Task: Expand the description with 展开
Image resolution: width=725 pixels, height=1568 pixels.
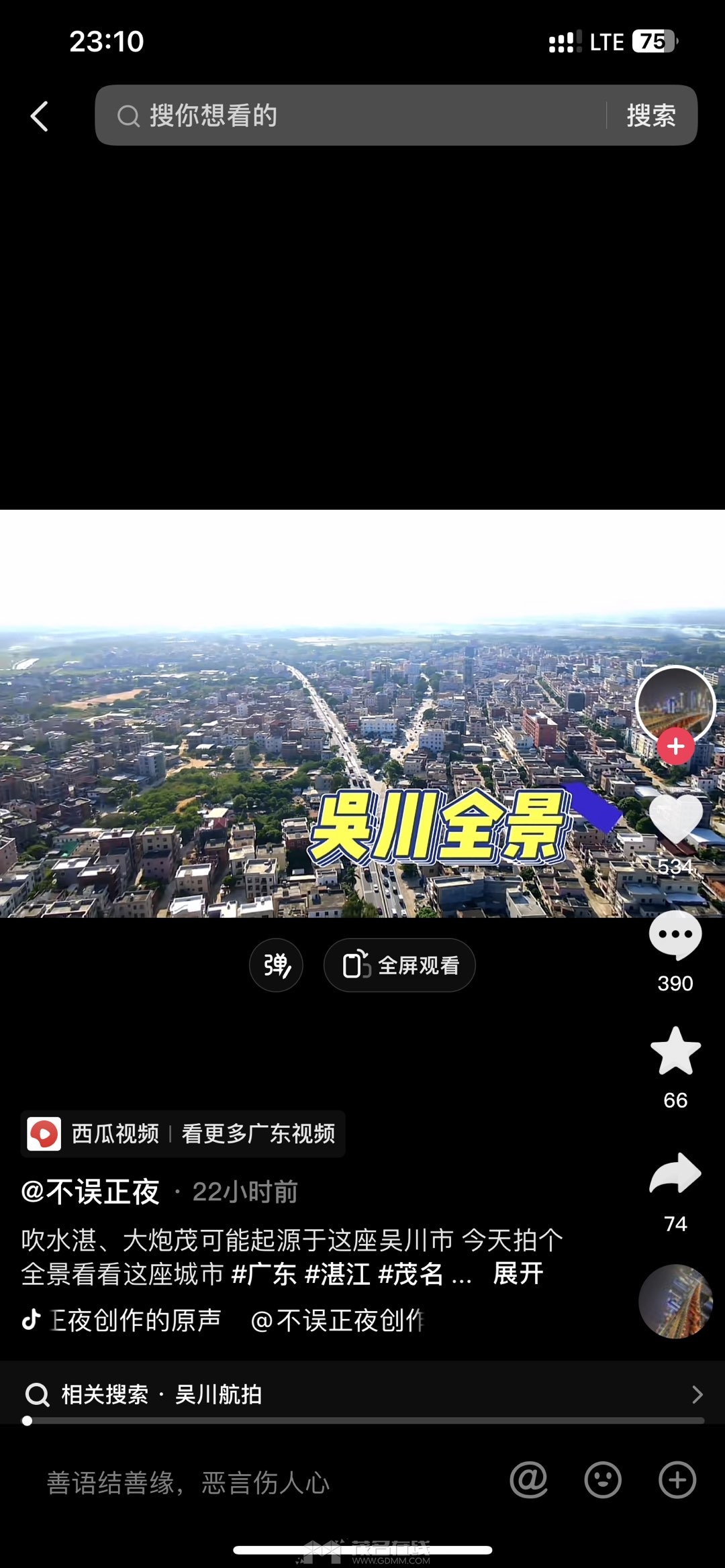Action: pyautogui.click(x=518, y=1273)
